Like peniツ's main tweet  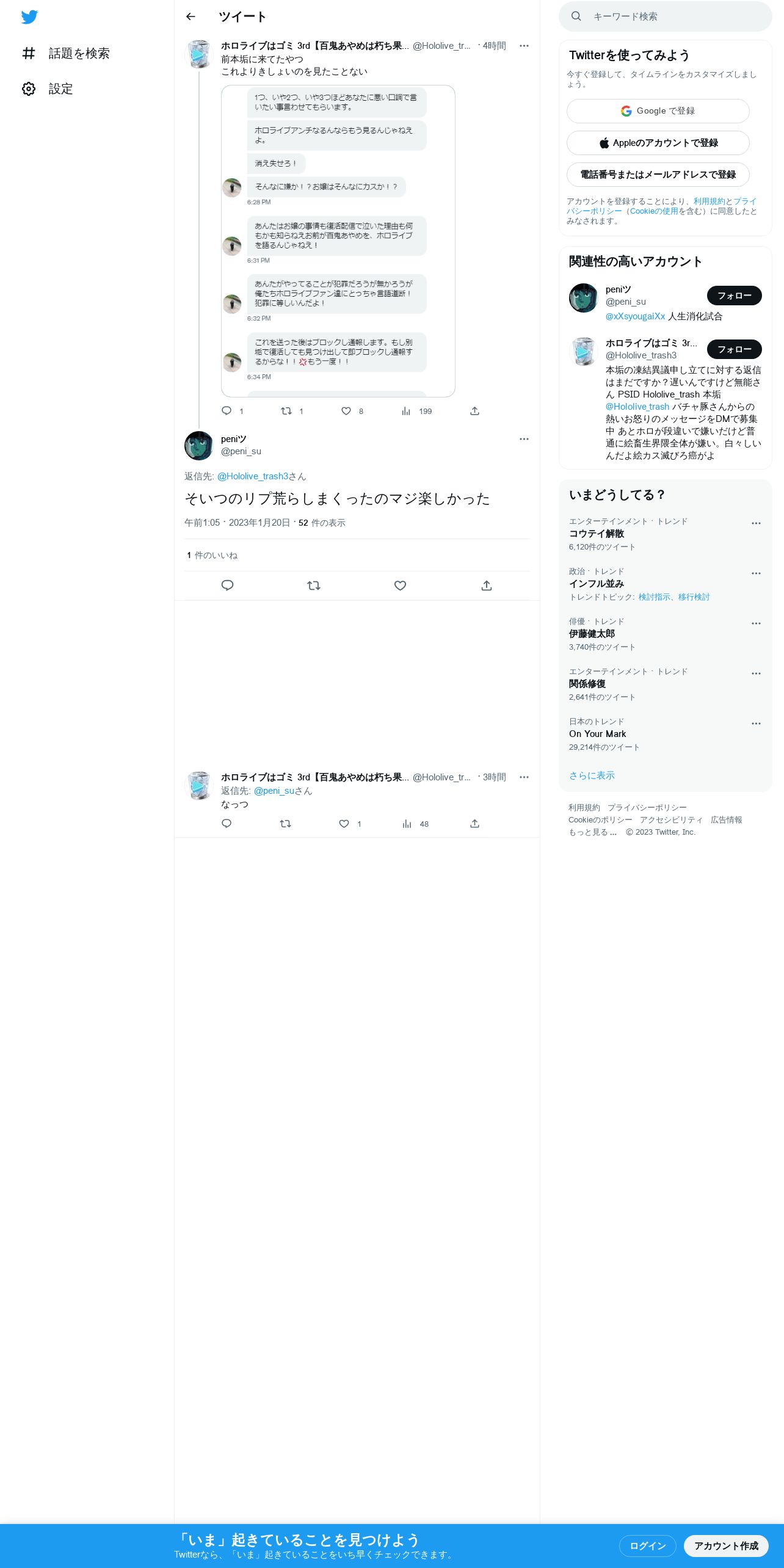400,586
